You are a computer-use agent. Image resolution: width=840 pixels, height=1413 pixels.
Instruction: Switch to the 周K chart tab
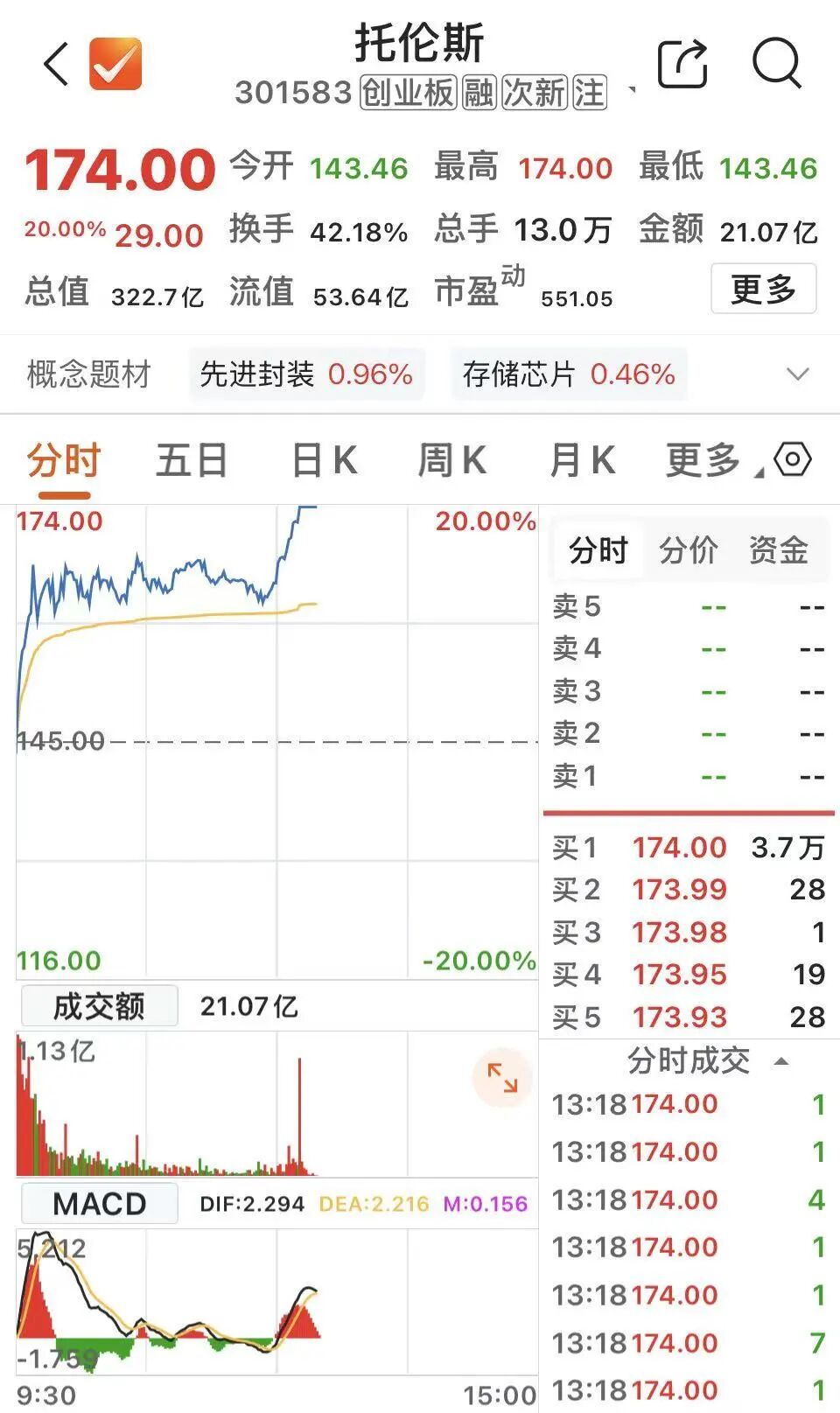click(452, 460)
